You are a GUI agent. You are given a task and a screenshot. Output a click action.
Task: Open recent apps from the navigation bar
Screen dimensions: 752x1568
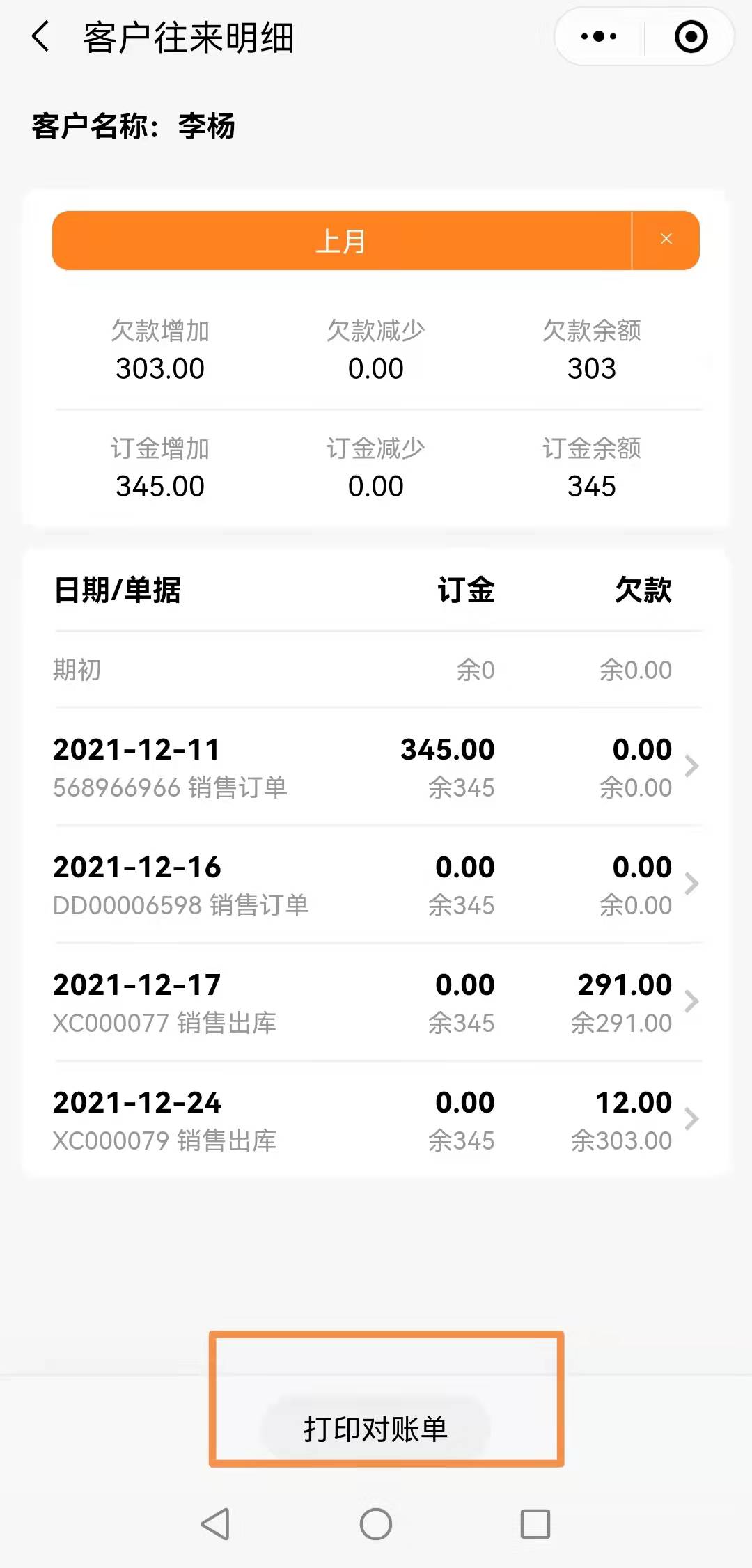coord(535,1524)
